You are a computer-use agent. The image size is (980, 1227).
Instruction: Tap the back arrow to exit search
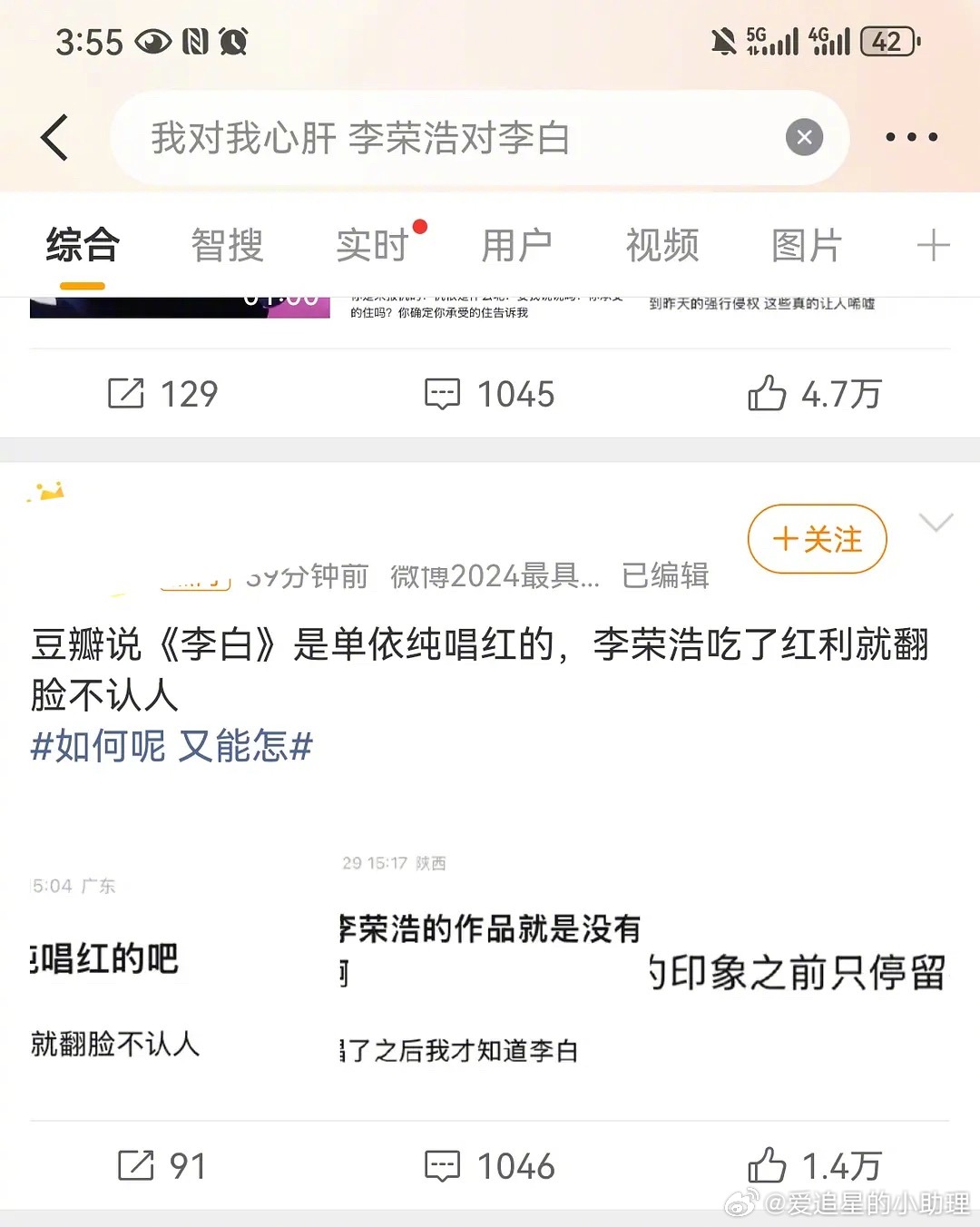coord(54,137)
